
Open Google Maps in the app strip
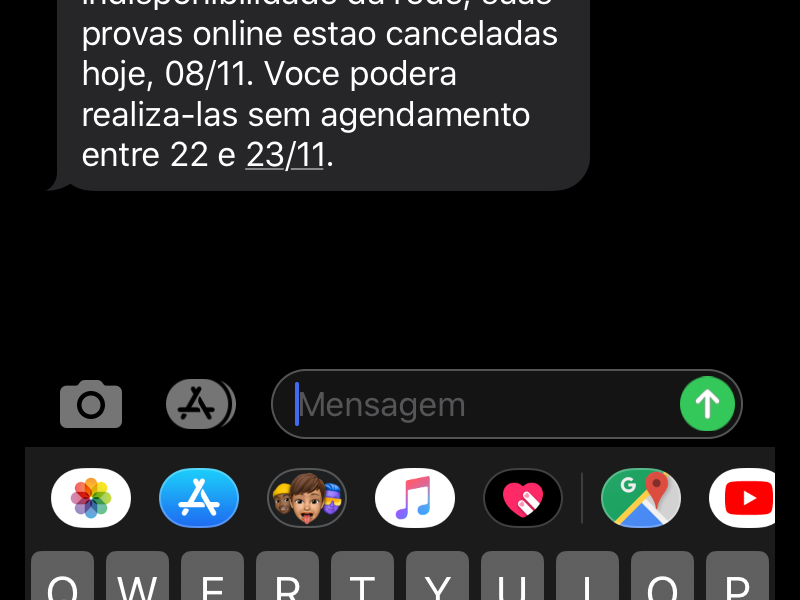[x=641, y=498]
